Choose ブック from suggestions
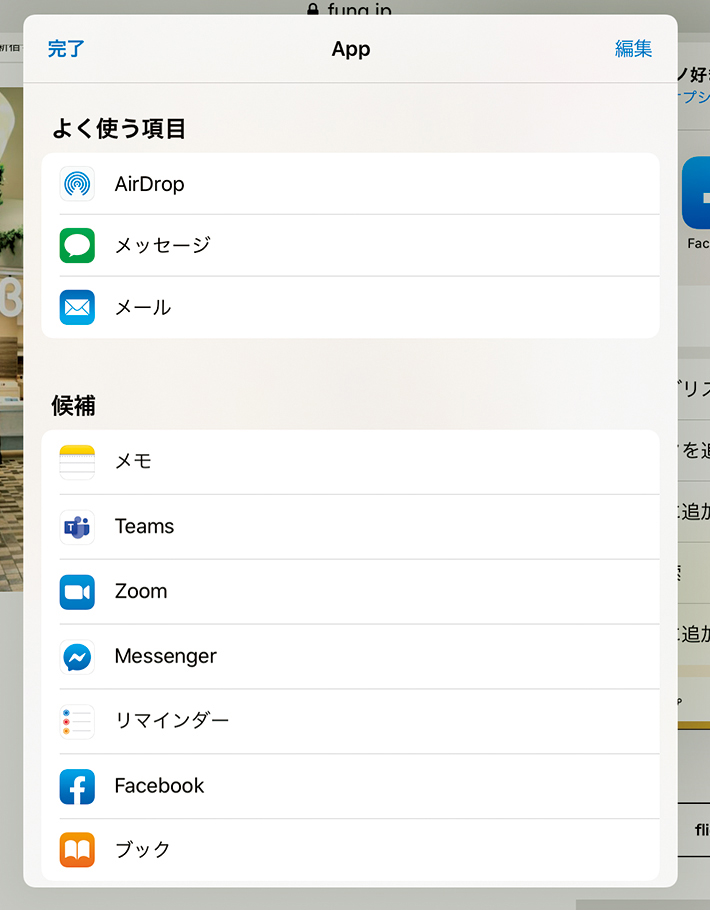 [x=350, y=849]
